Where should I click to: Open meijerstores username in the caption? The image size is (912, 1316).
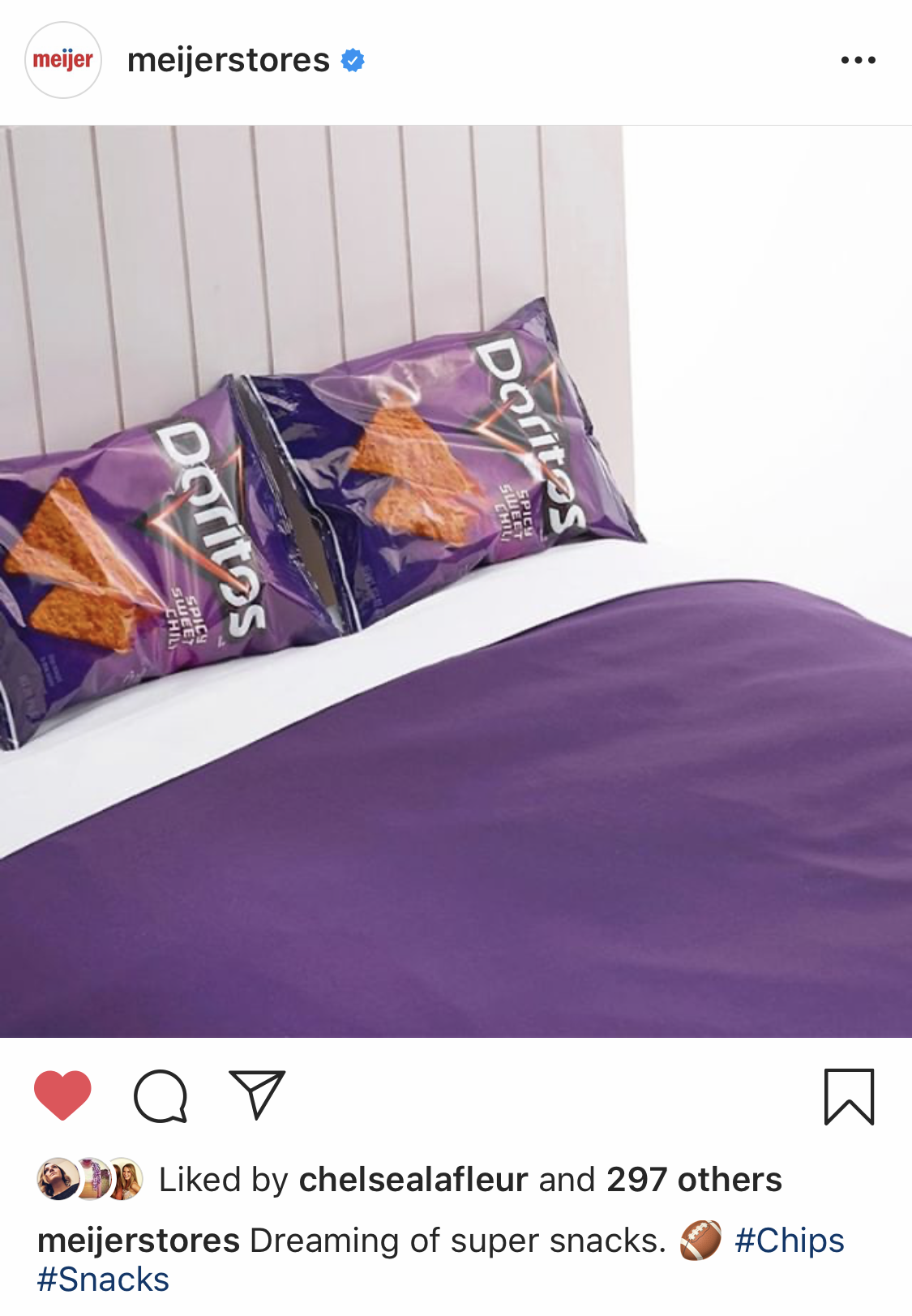pyautogui.click(x=139, y=1241)
